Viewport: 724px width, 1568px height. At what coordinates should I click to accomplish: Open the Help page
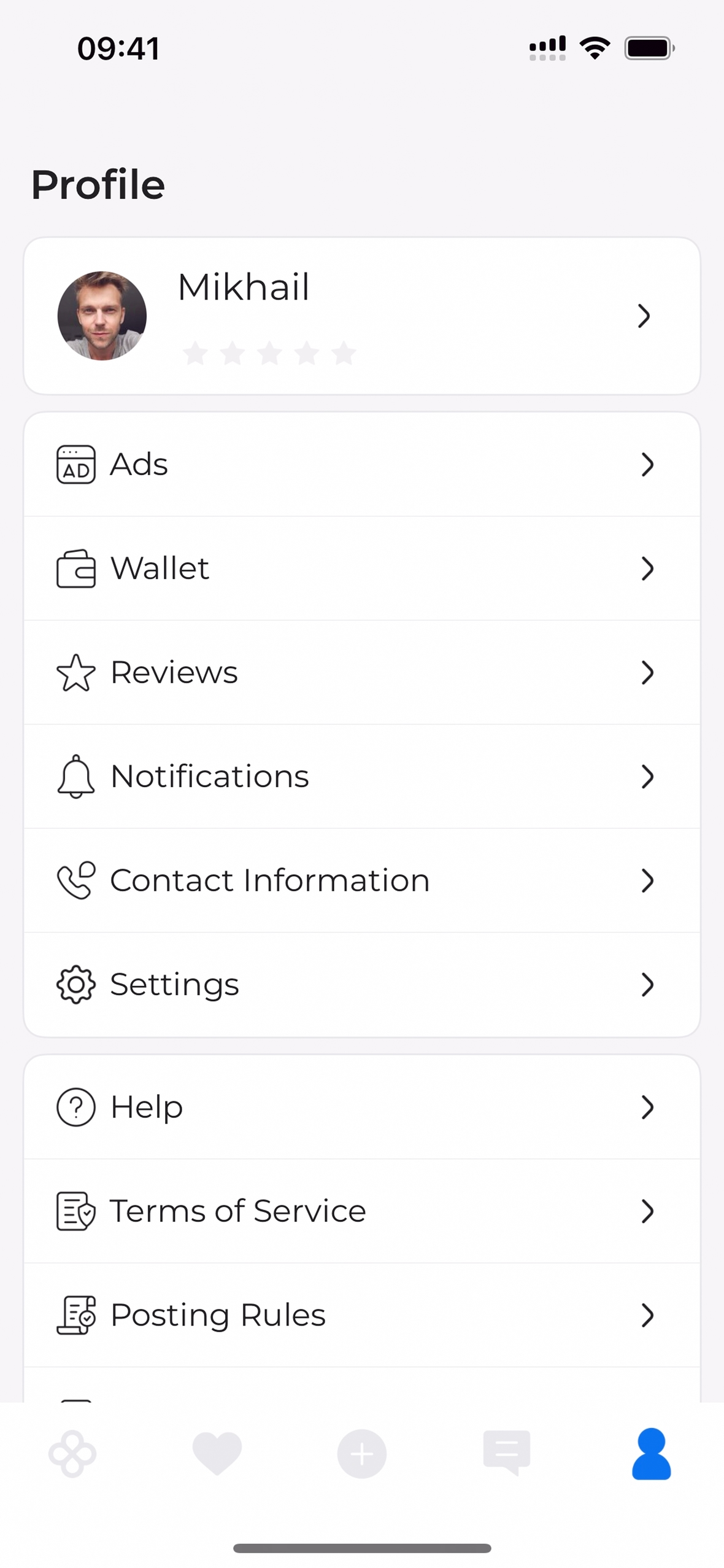(x=361, y=1107)
